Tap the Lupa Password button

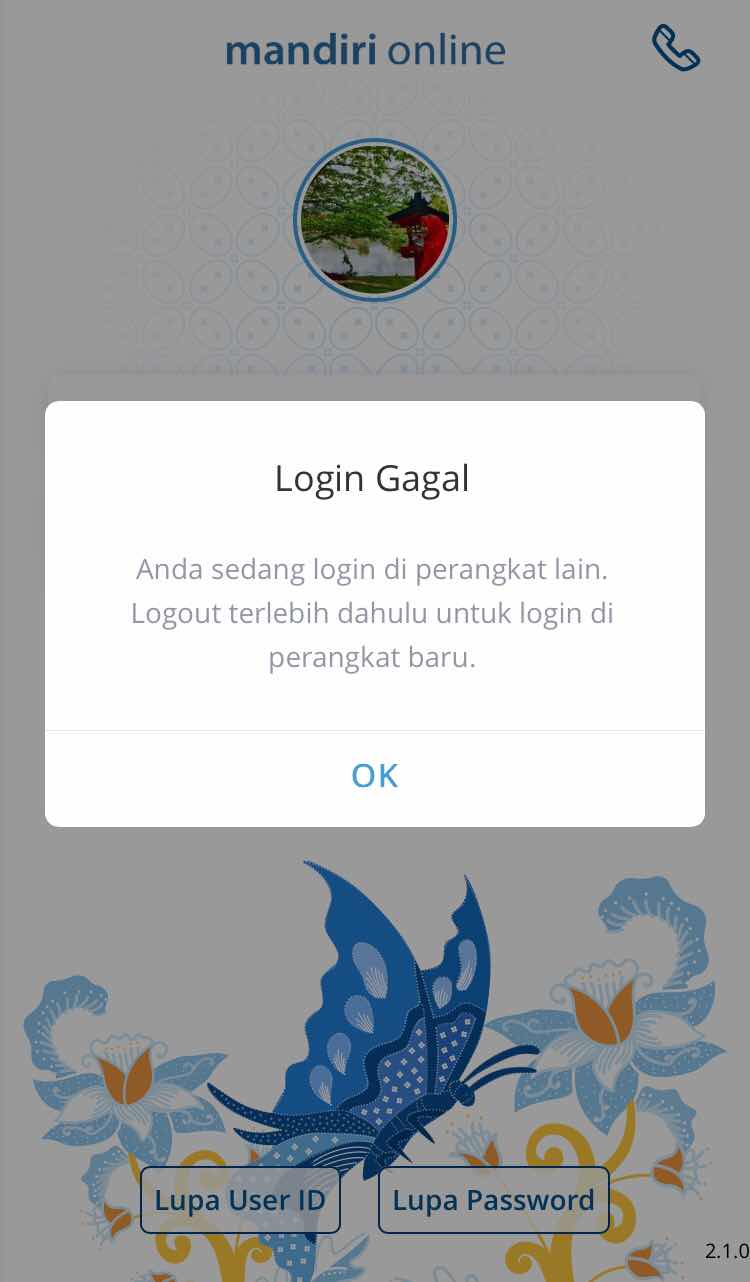point(493,1199)
